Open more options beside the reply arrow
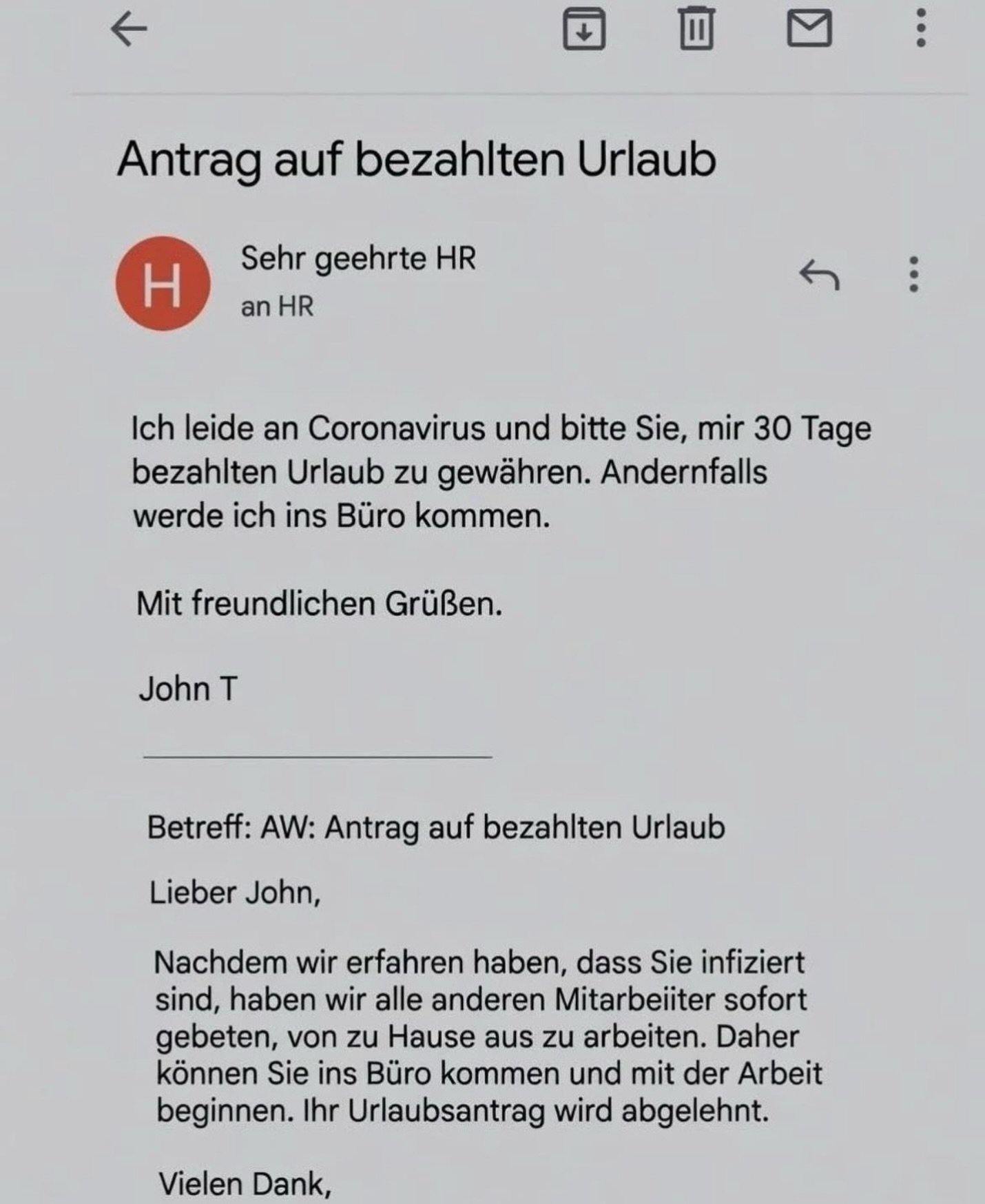 pyautogui.click(x=913, y=275)
